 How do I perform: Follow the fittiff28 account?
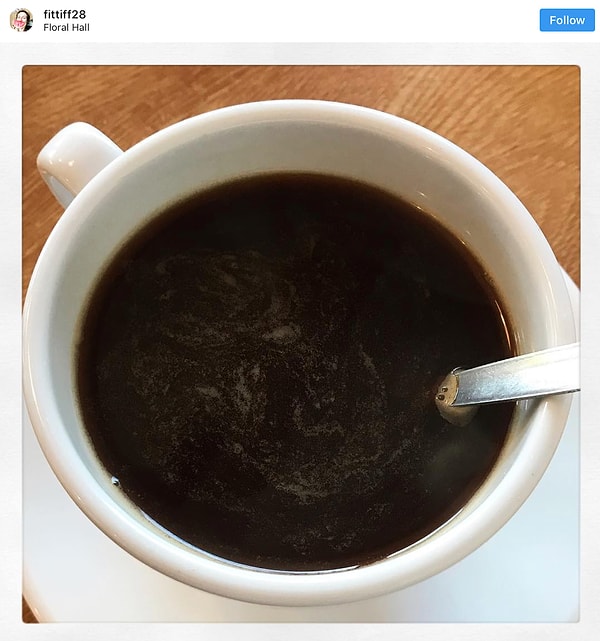[x=566, y=20]
